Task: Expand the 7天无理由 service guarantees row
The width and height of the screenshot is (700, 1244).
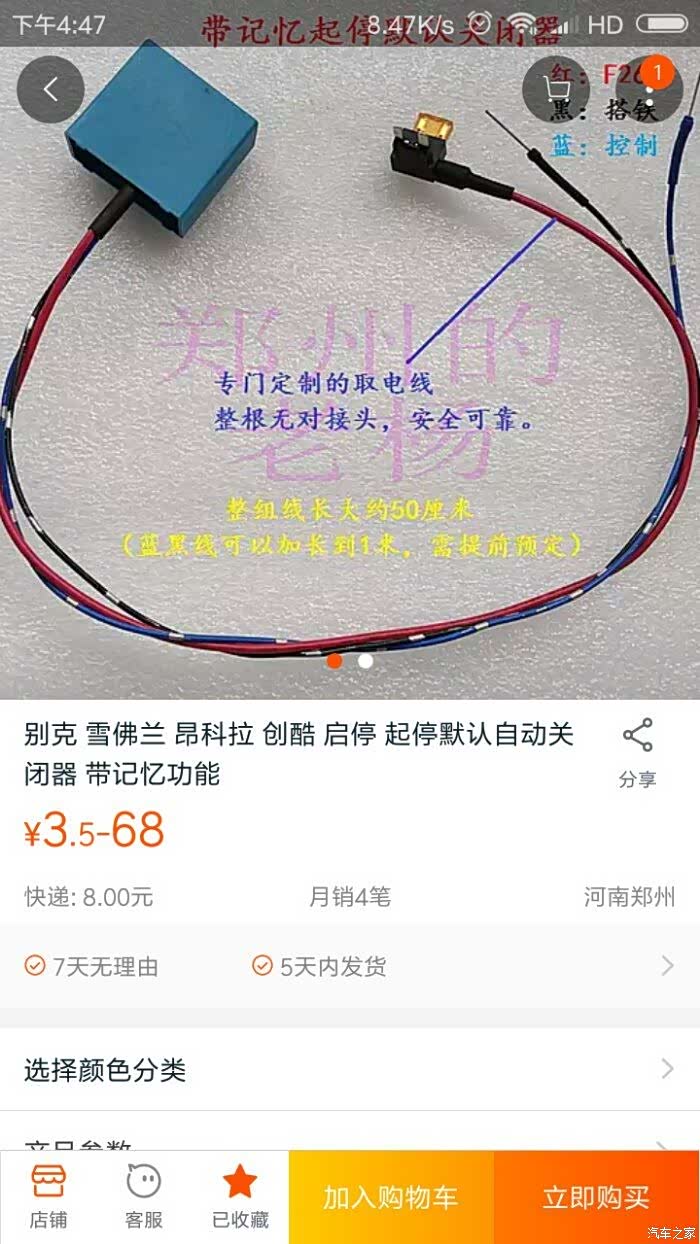Action: pos(350,966)
